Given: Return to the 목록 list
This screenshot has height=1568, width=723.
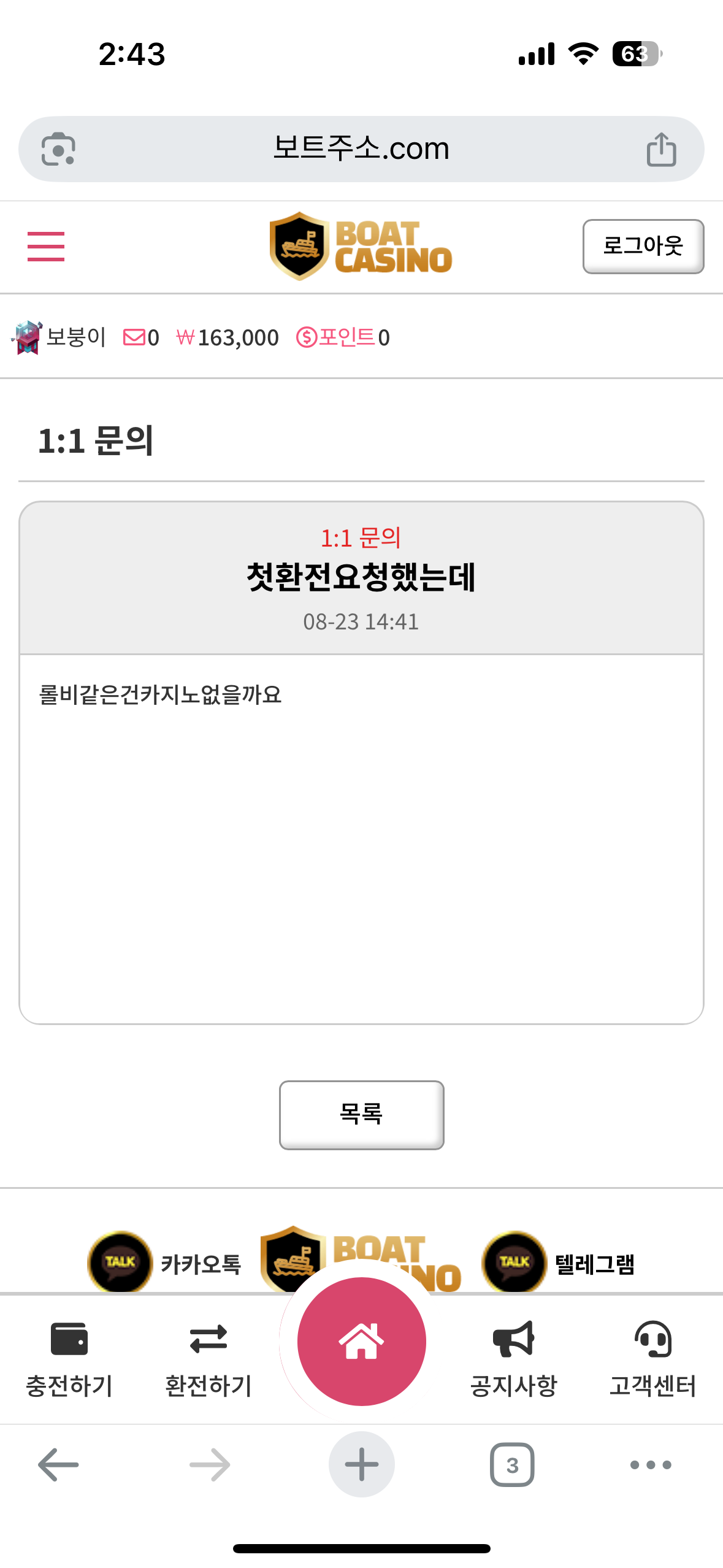Looking at the screenshot, I should click(361, 1115).
